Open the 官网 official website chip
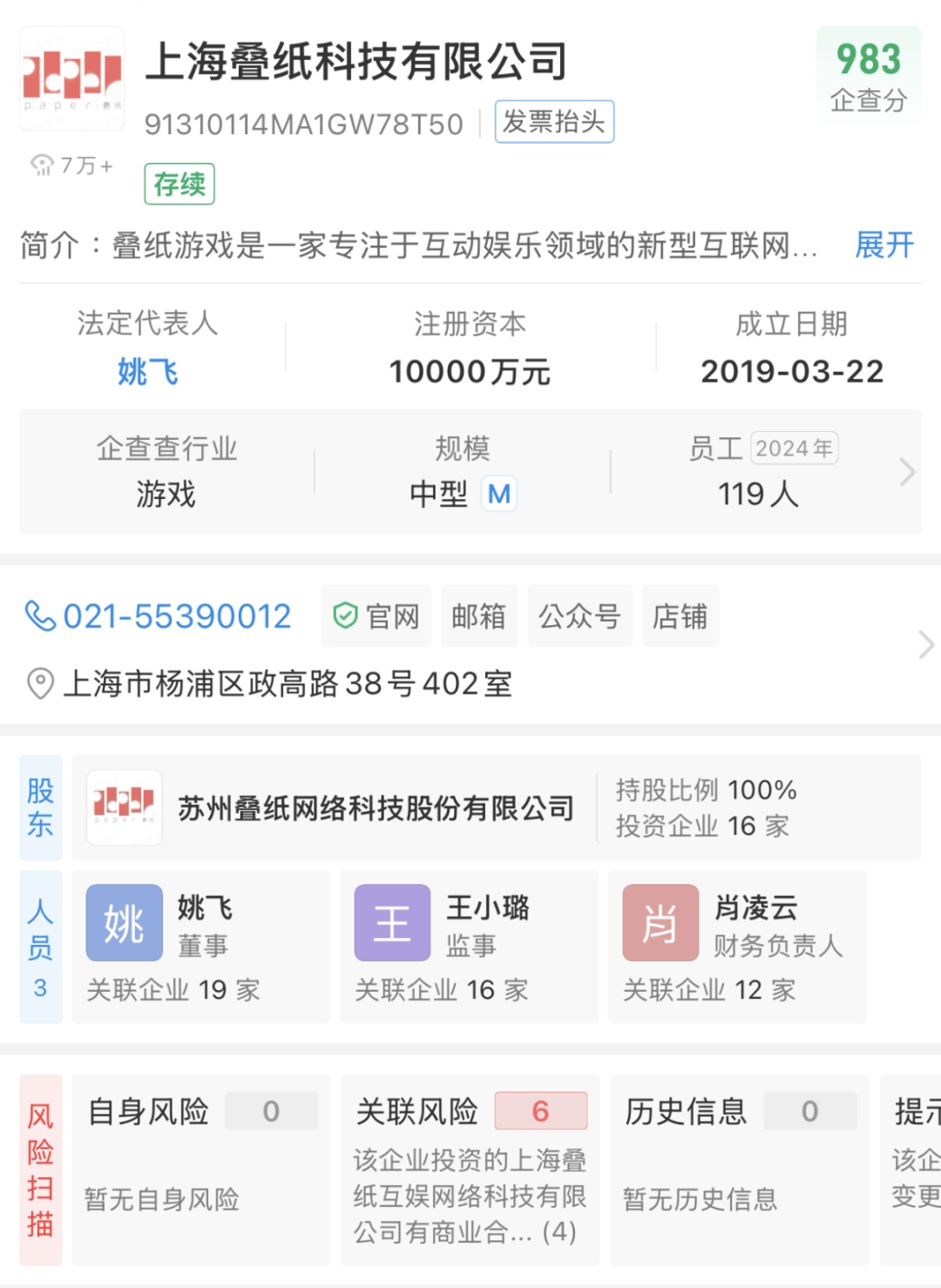941x1288 pixels. [x=376, y=617]
